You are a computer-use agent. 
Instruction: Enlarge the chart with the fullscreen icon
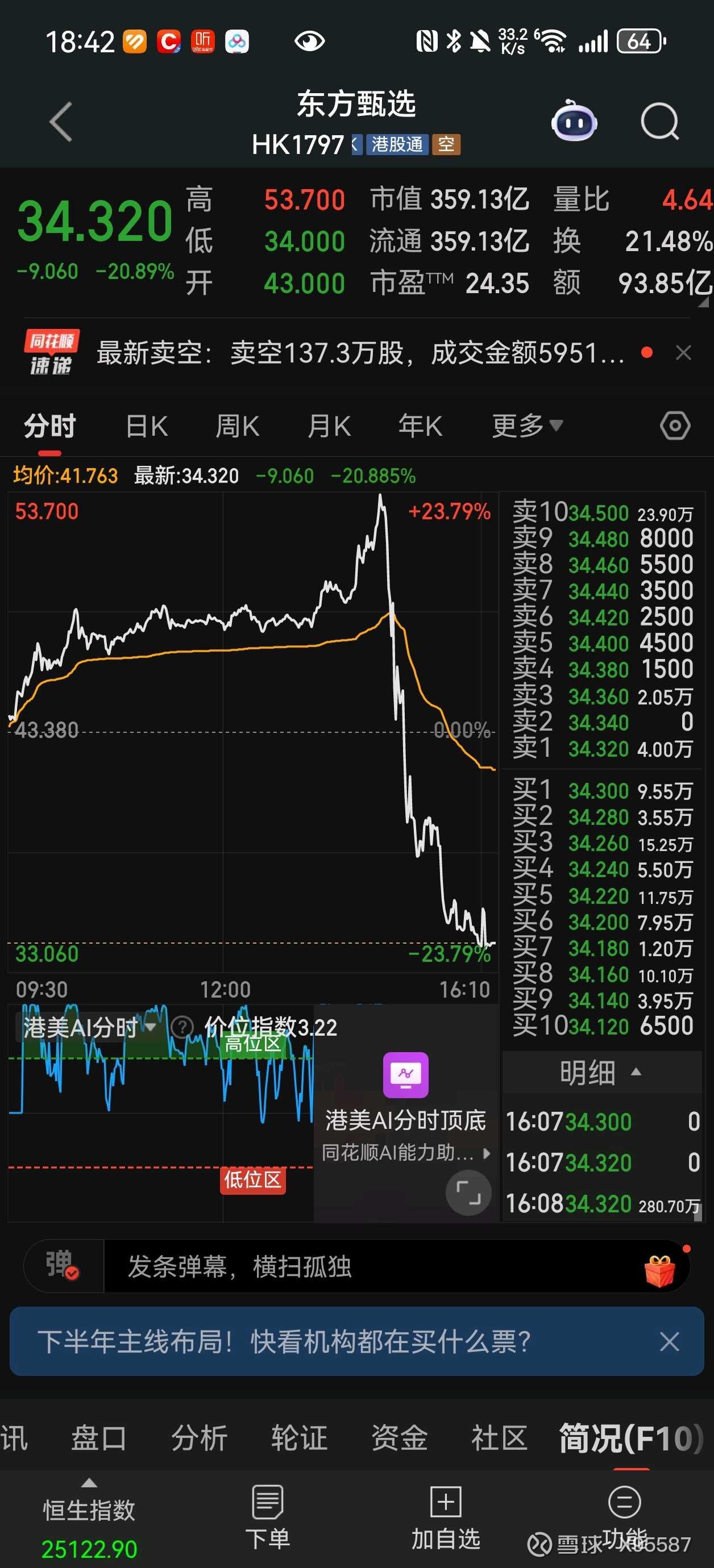click(x=468, y=1192)
